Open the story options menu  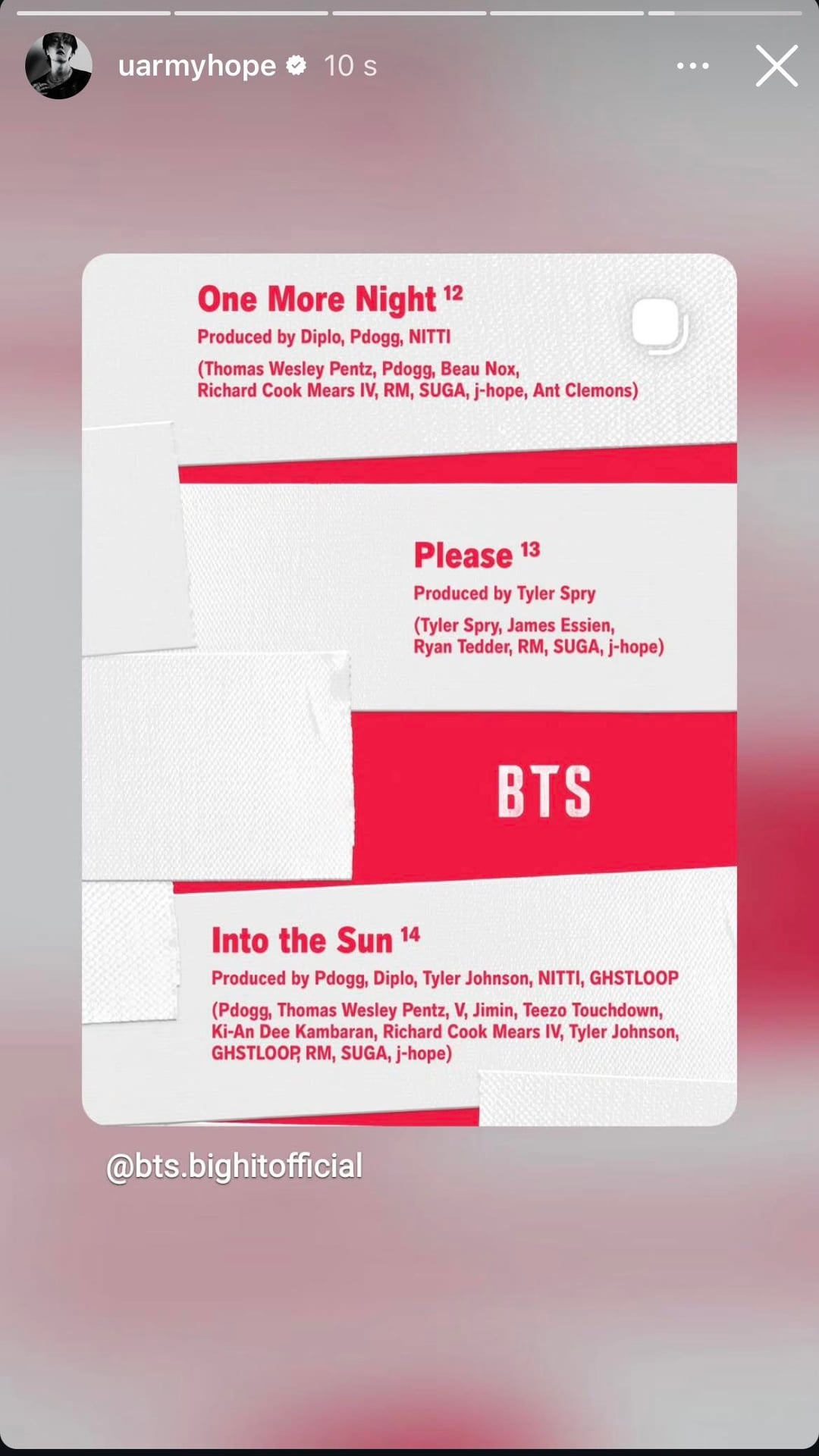point(692,66)
